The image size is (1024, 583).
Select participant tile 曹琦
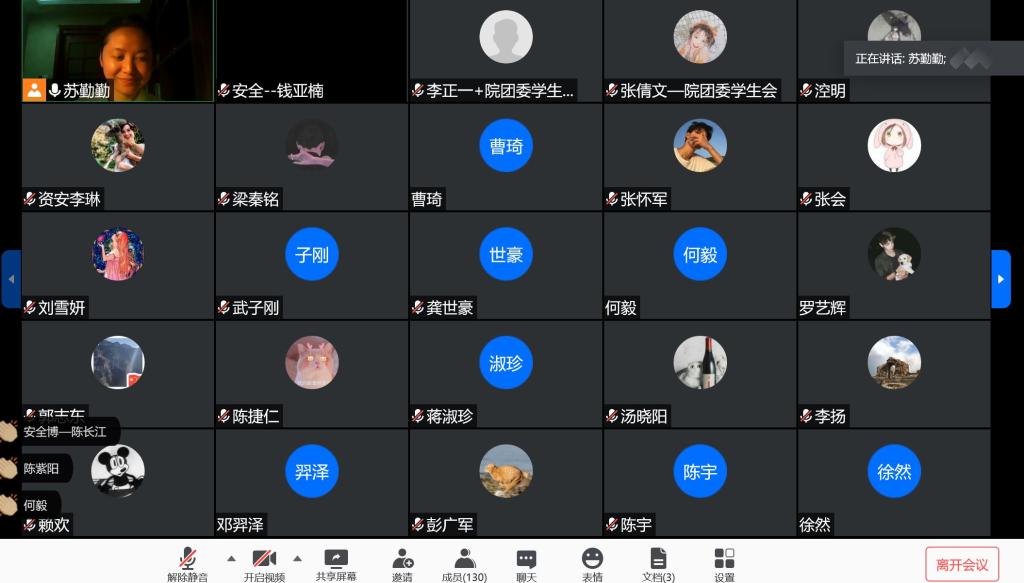pos(506,157)
